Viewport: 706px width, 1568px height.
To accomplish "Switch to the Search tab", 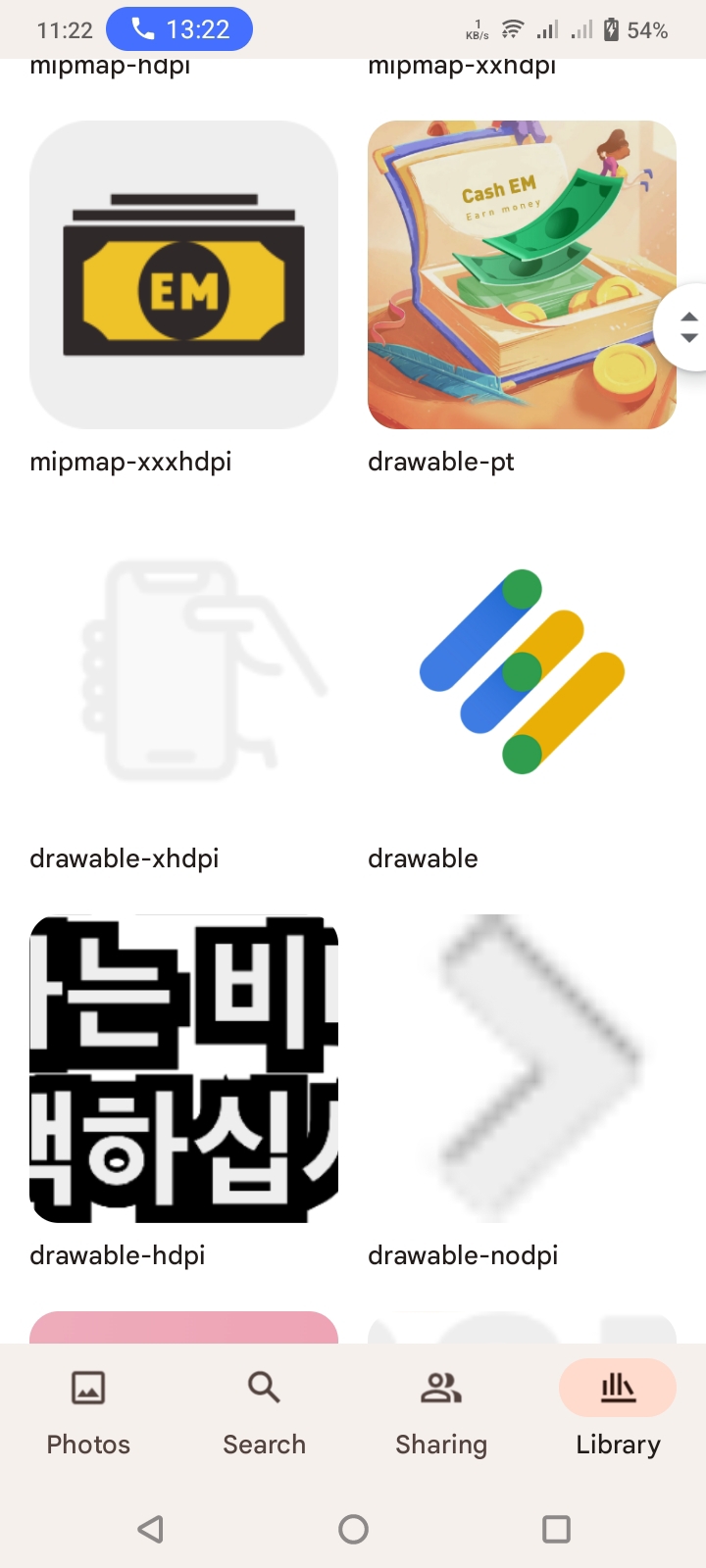I will 264,1411.
